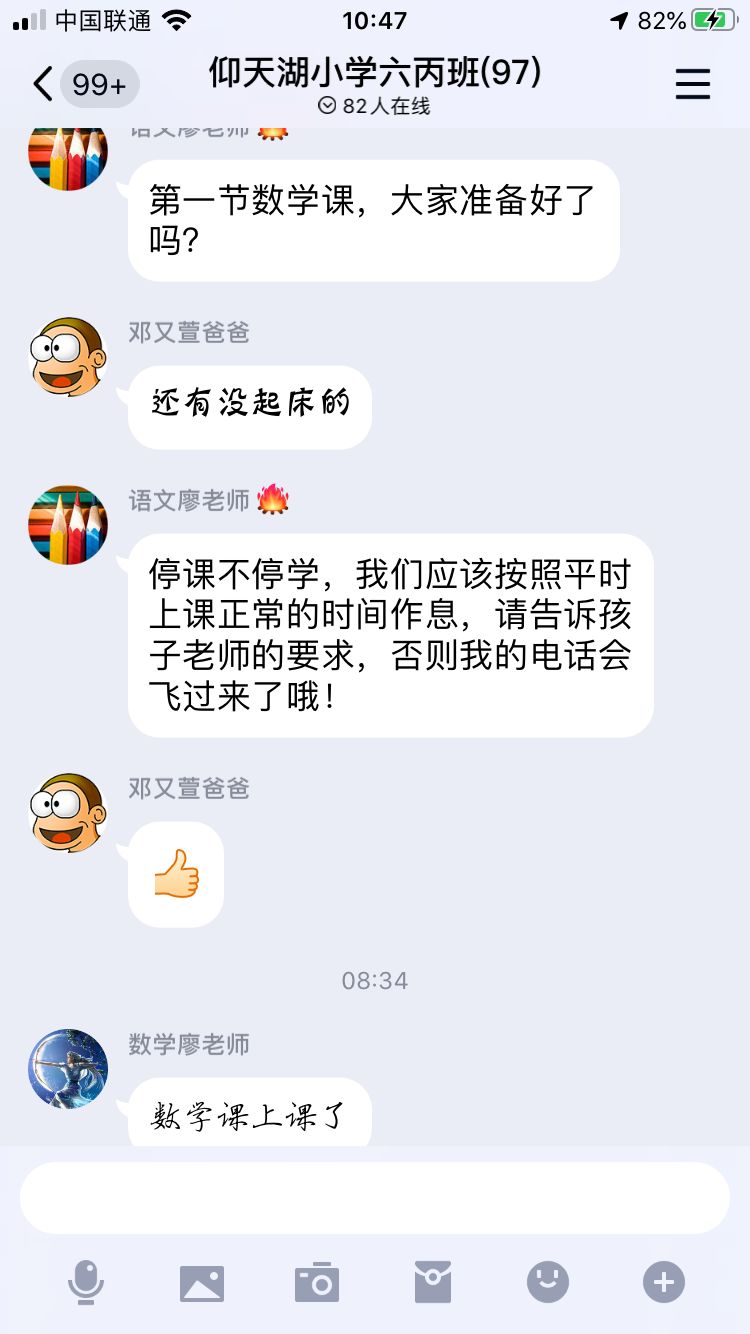This screenshot has height=1334, width=750.
Task: Open the emoji sticker panel
Action: click(548, 1282)
